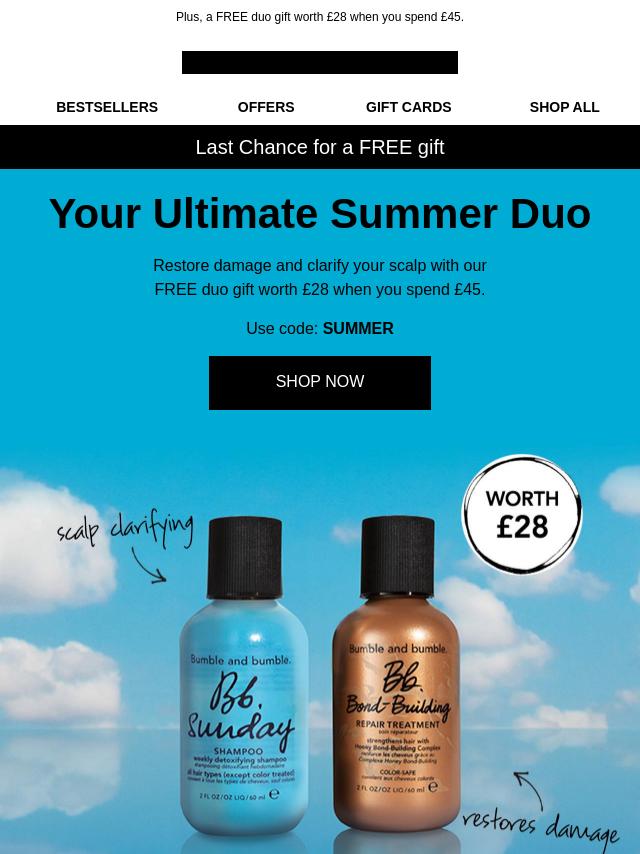
Task: Open the GIFT CARDS link
Action: pyautogui.click(x=408, y=107)
